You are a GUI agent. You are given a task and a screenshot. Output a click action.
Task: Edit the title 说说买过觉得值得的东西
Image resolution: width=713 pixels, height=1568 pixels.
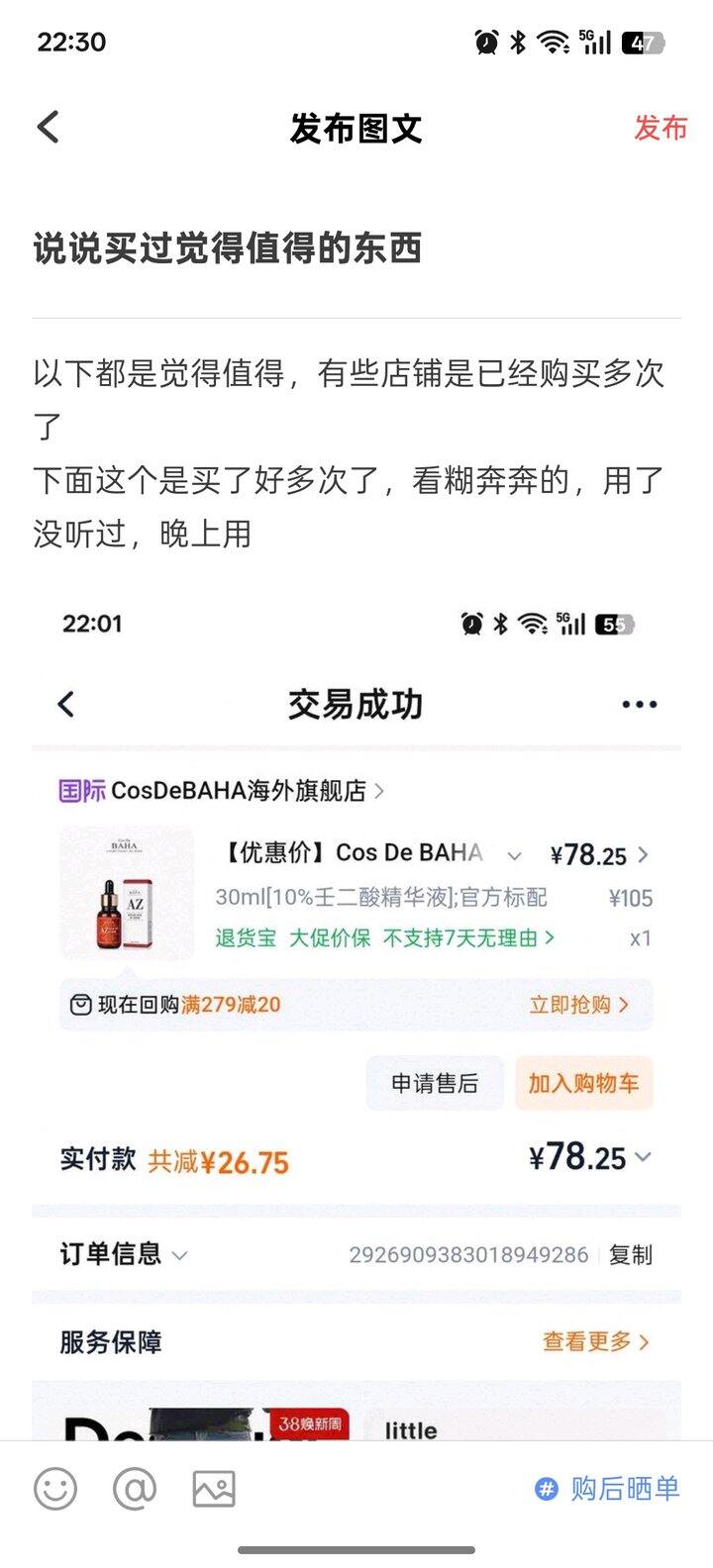(x=228, y=248)
